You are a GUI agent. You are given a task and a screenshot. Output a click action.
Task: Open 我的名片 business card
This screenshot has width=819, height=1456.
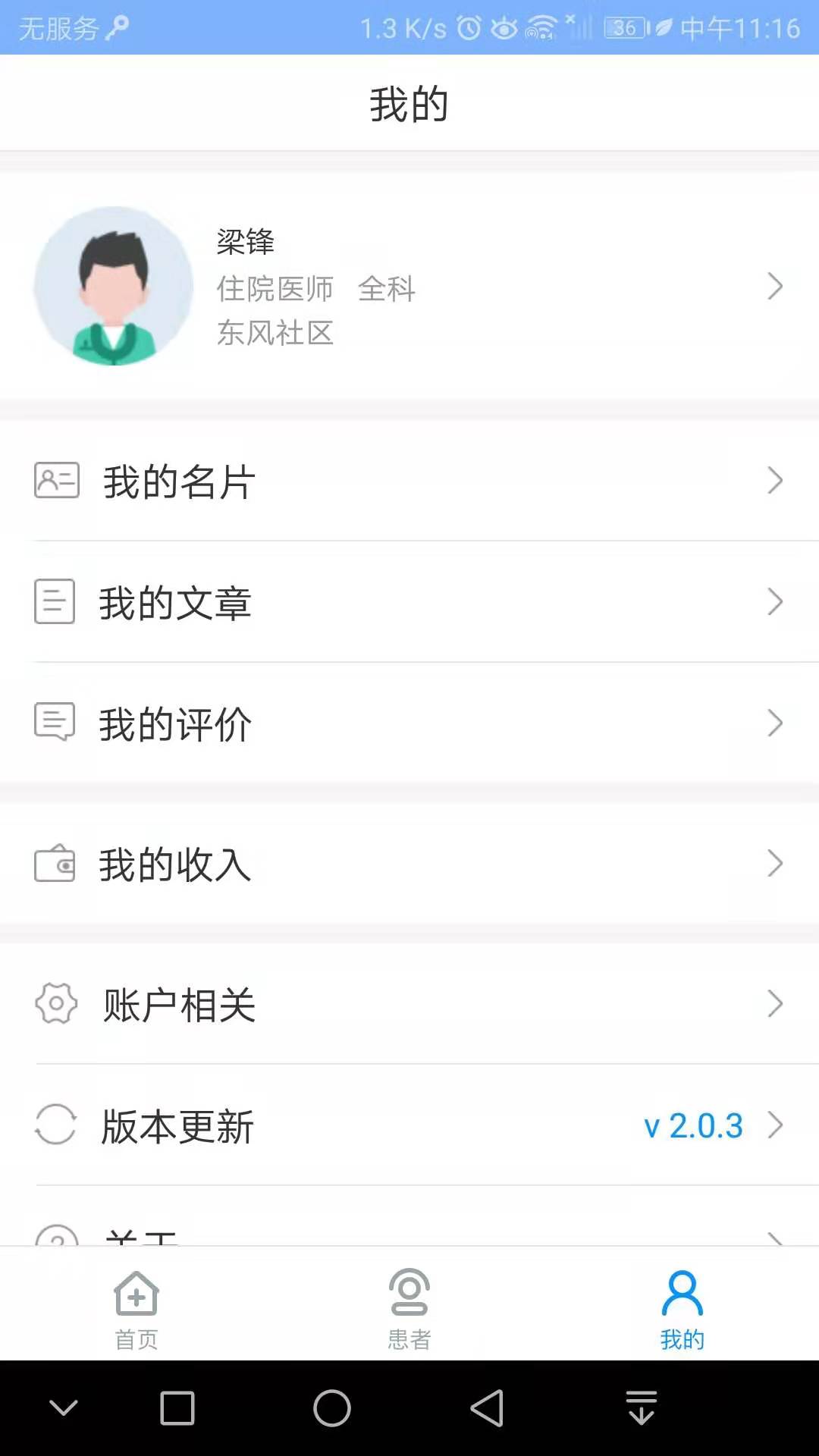tap(409, 481)
